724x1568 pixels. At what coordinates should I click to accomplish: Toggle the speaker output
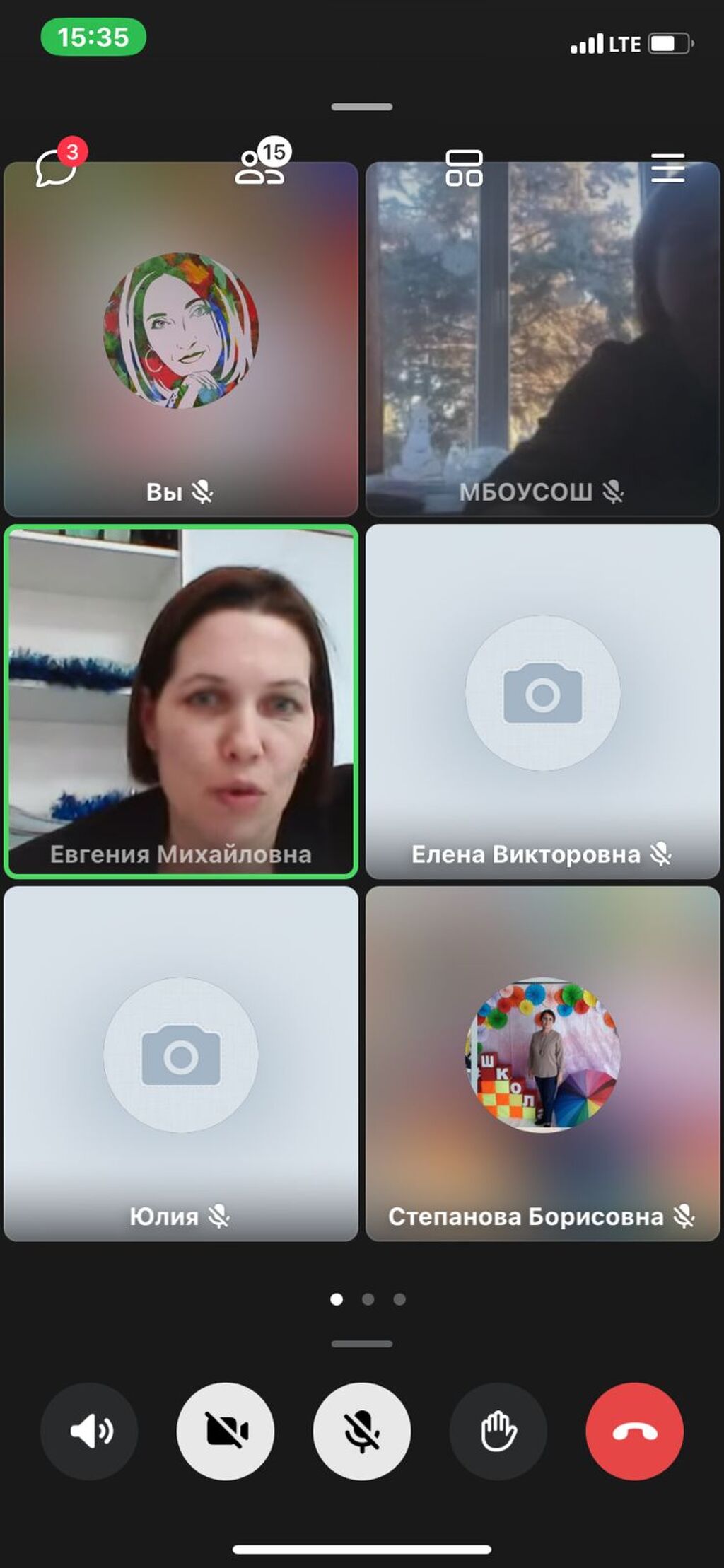(90, 1431)
